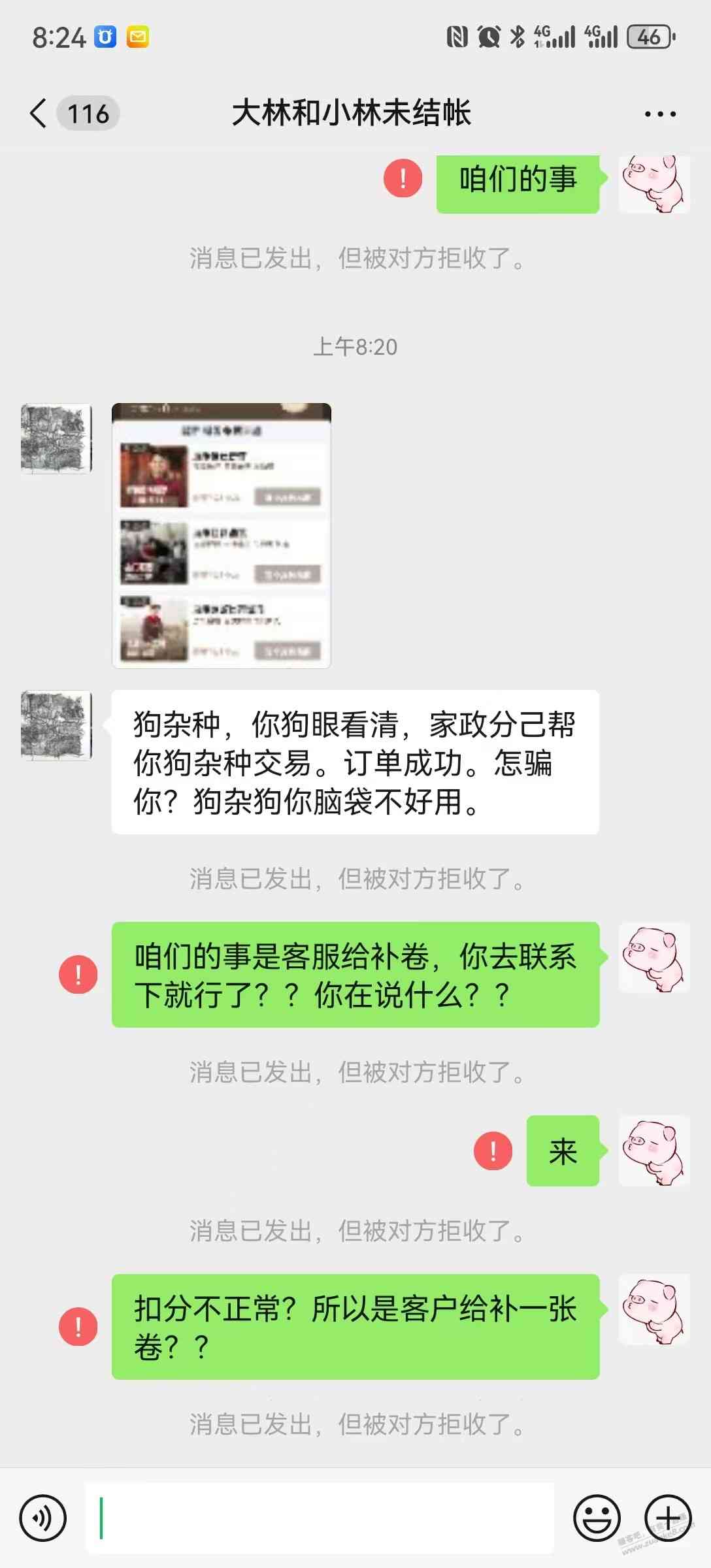View contact avatar beside the image message

(x=56, y=438)
